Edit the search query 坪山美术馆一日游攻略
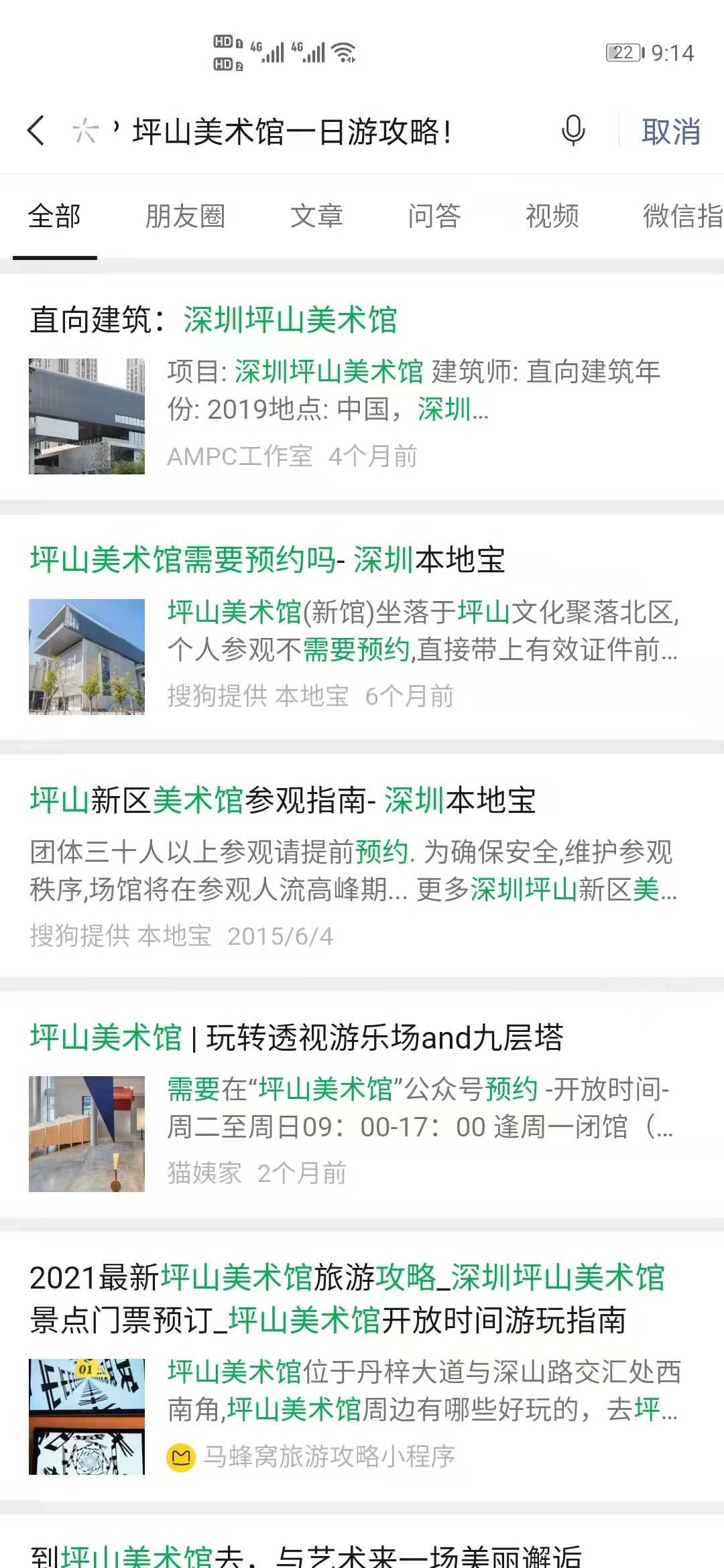Viewport: 724px width, 1568px height. (x=292, y=132)
